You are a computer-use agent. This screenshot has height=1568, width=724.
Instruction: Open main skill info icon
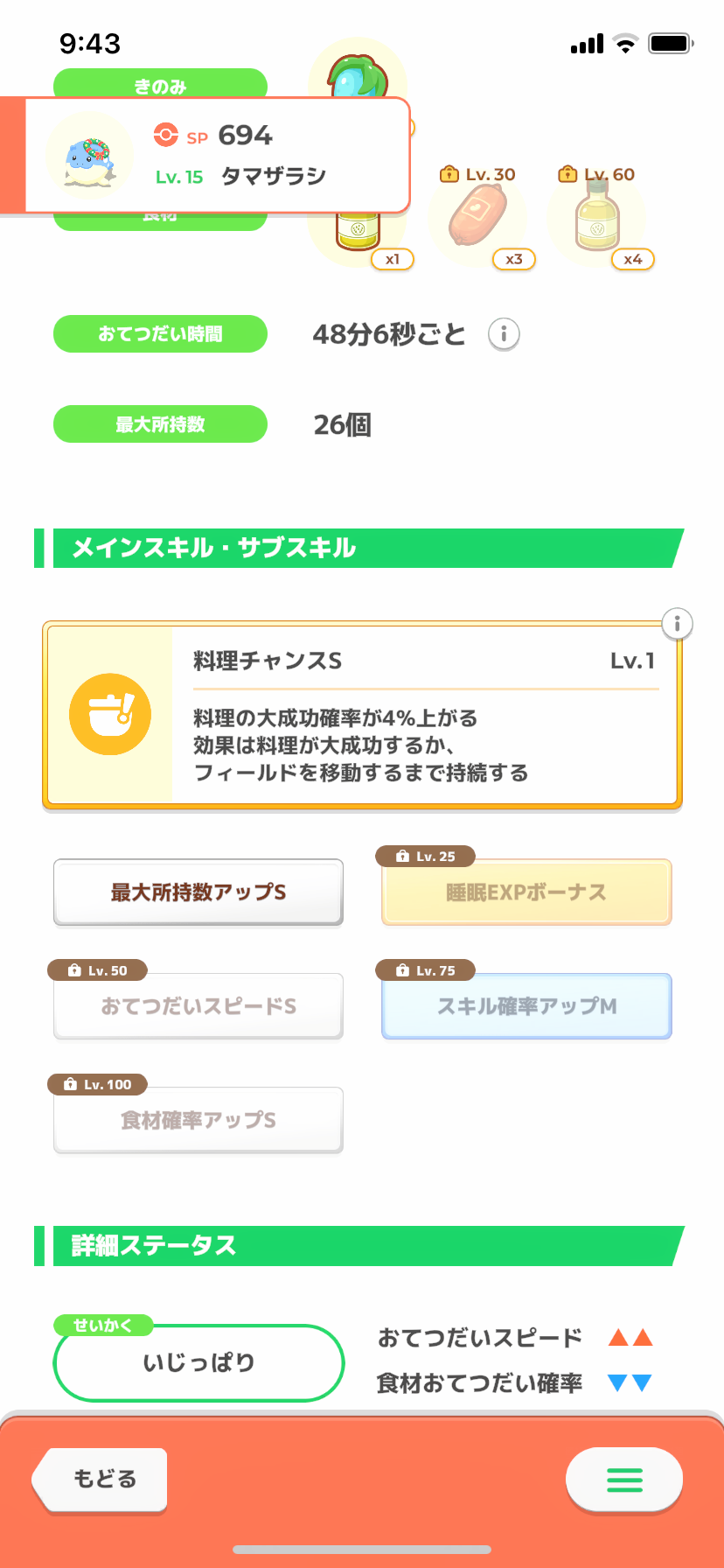677,624
